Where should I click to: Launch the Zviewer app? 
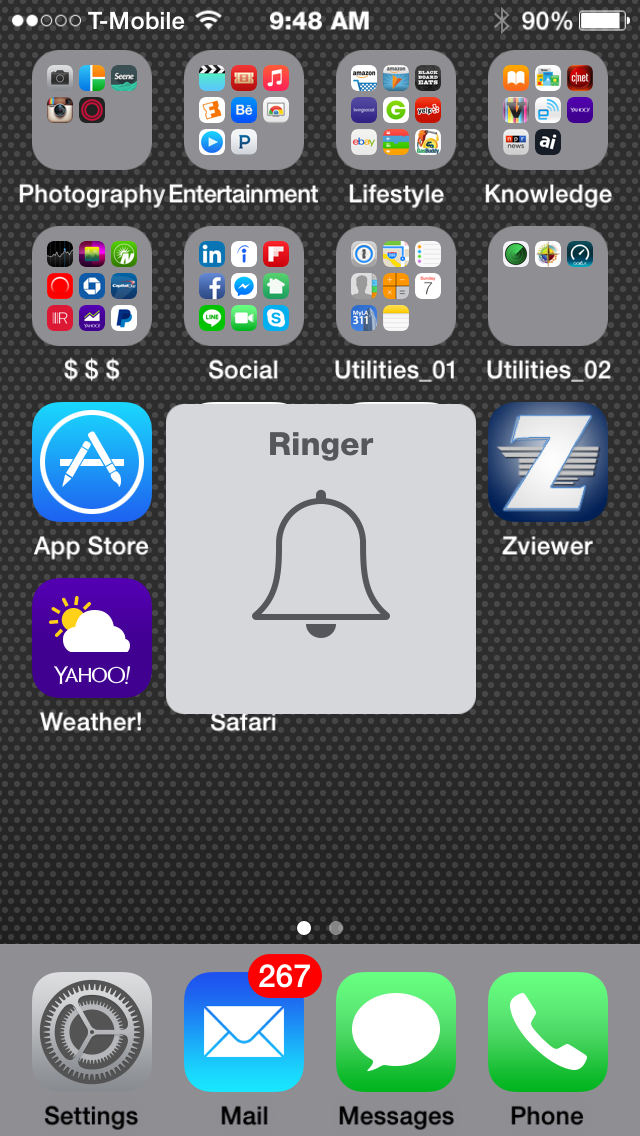tap(548, 462)
